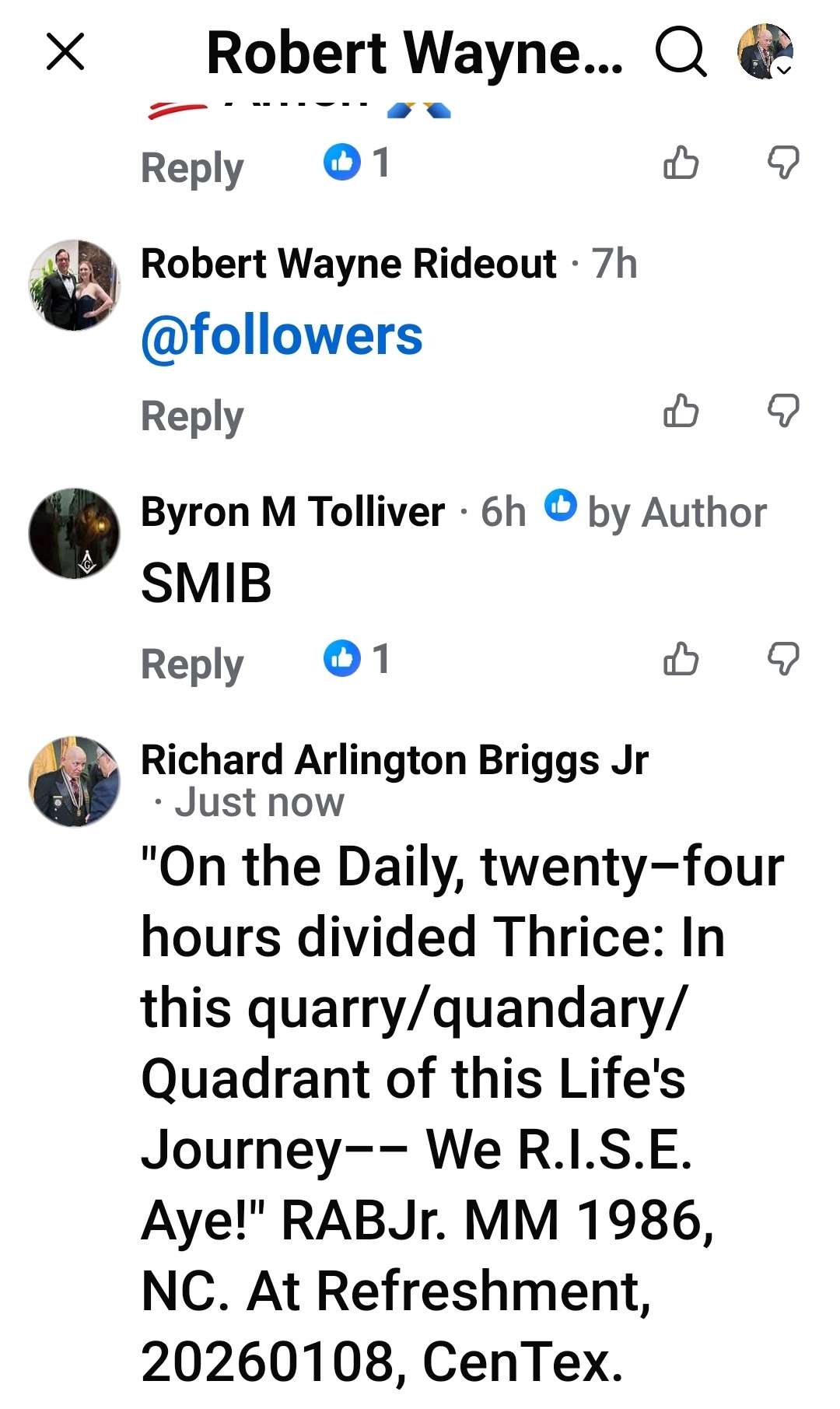Open Richard Arlington Briggs Jr's avatar

pyautogui.click(x=75, y=781)
